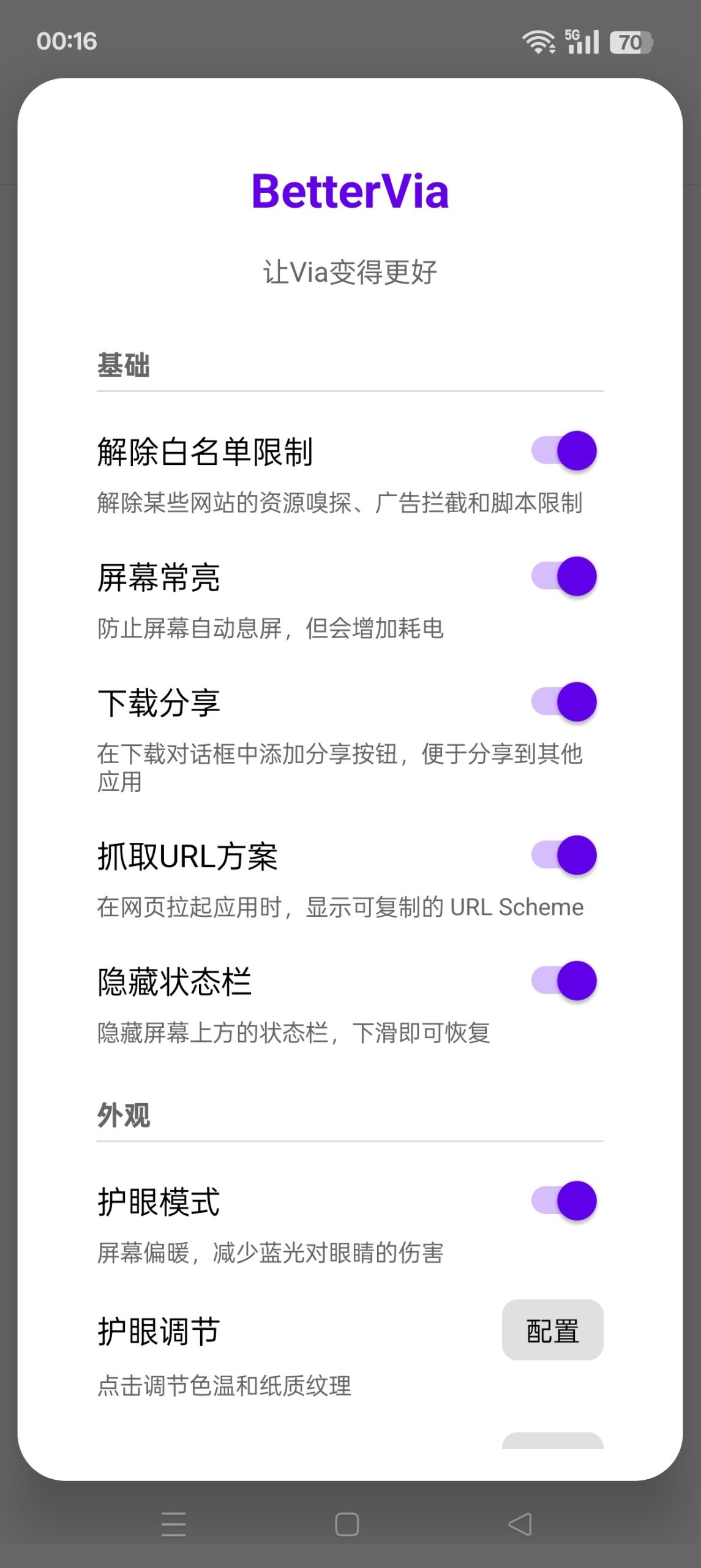Click the Wi-Fi status icon

[538, 42]
